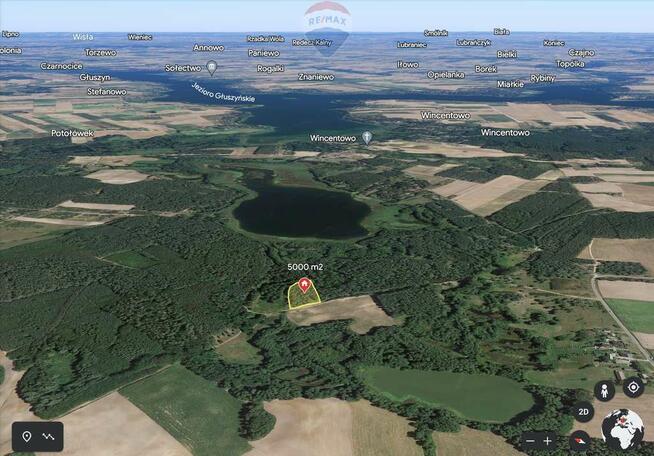
Task: Tap the globe overview thumbnail
Action: click(x=622, y=429)
